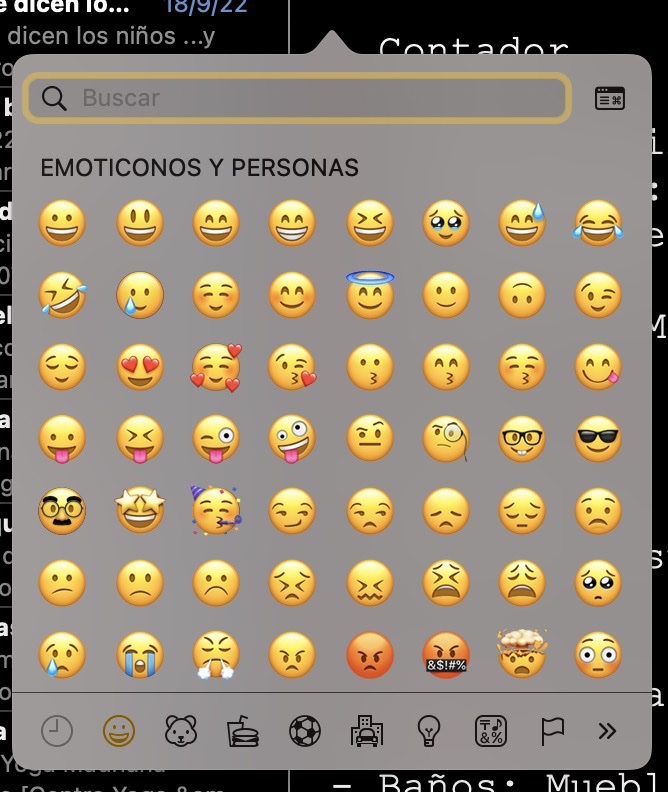Switch to the activity soccer ball tab
This screenshot has height=792, width=668.
point(305,732)
